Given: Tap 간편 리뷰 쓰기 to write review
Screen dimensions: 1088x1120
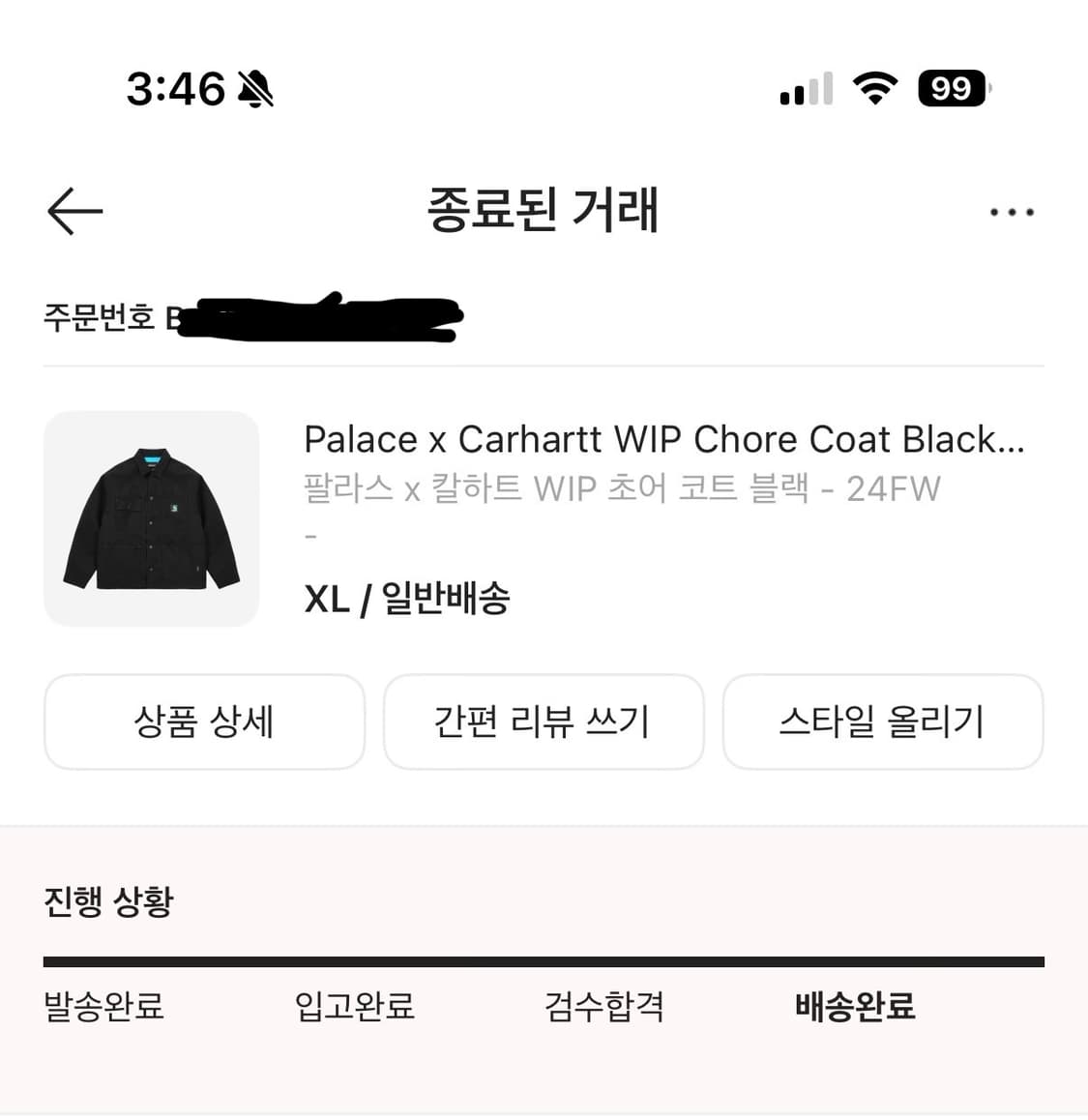Looking at the screenshot, I should (x=544, y=722).
